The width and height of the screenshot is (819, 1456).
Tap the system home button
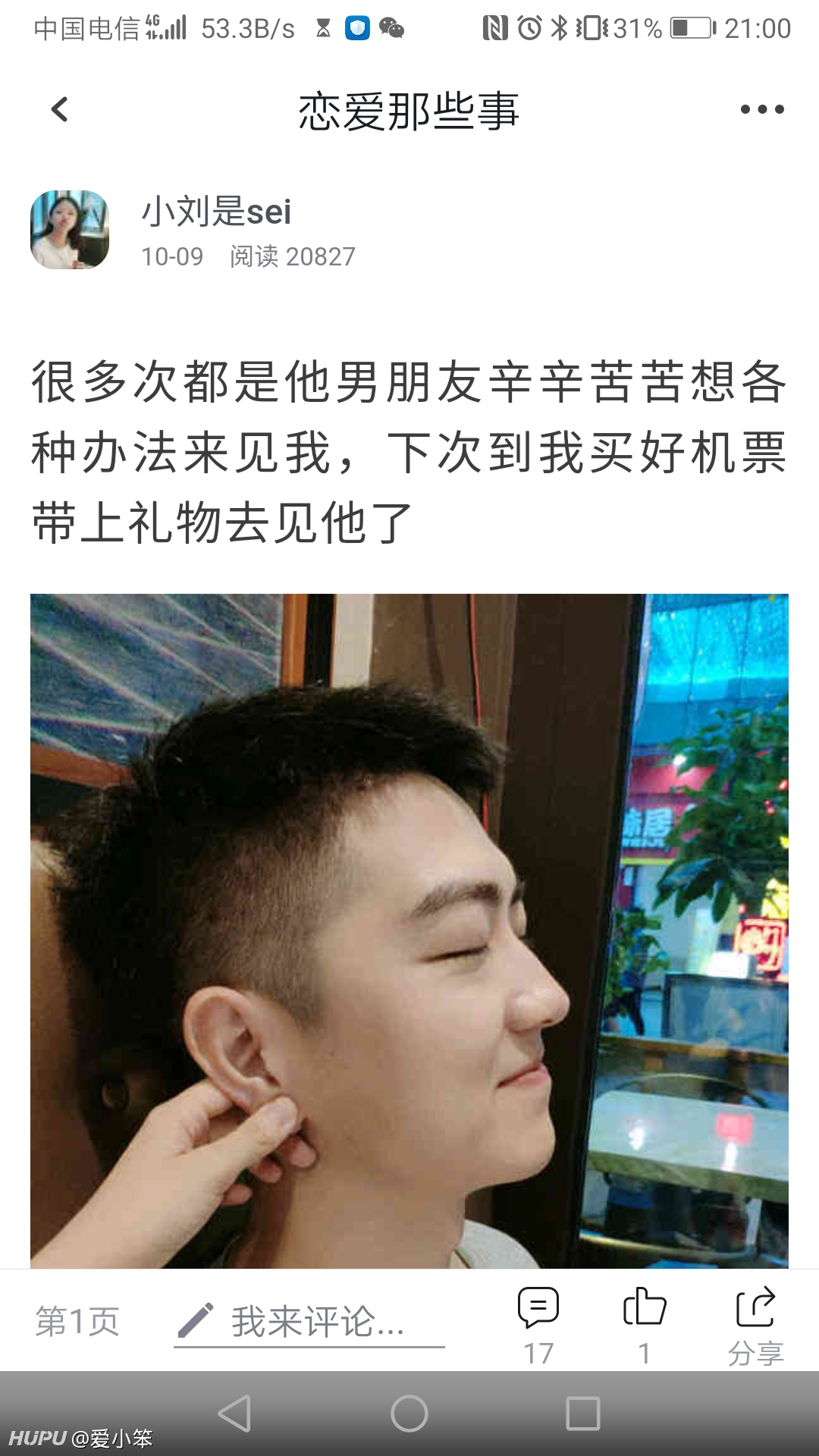(x=409, y=1414)
